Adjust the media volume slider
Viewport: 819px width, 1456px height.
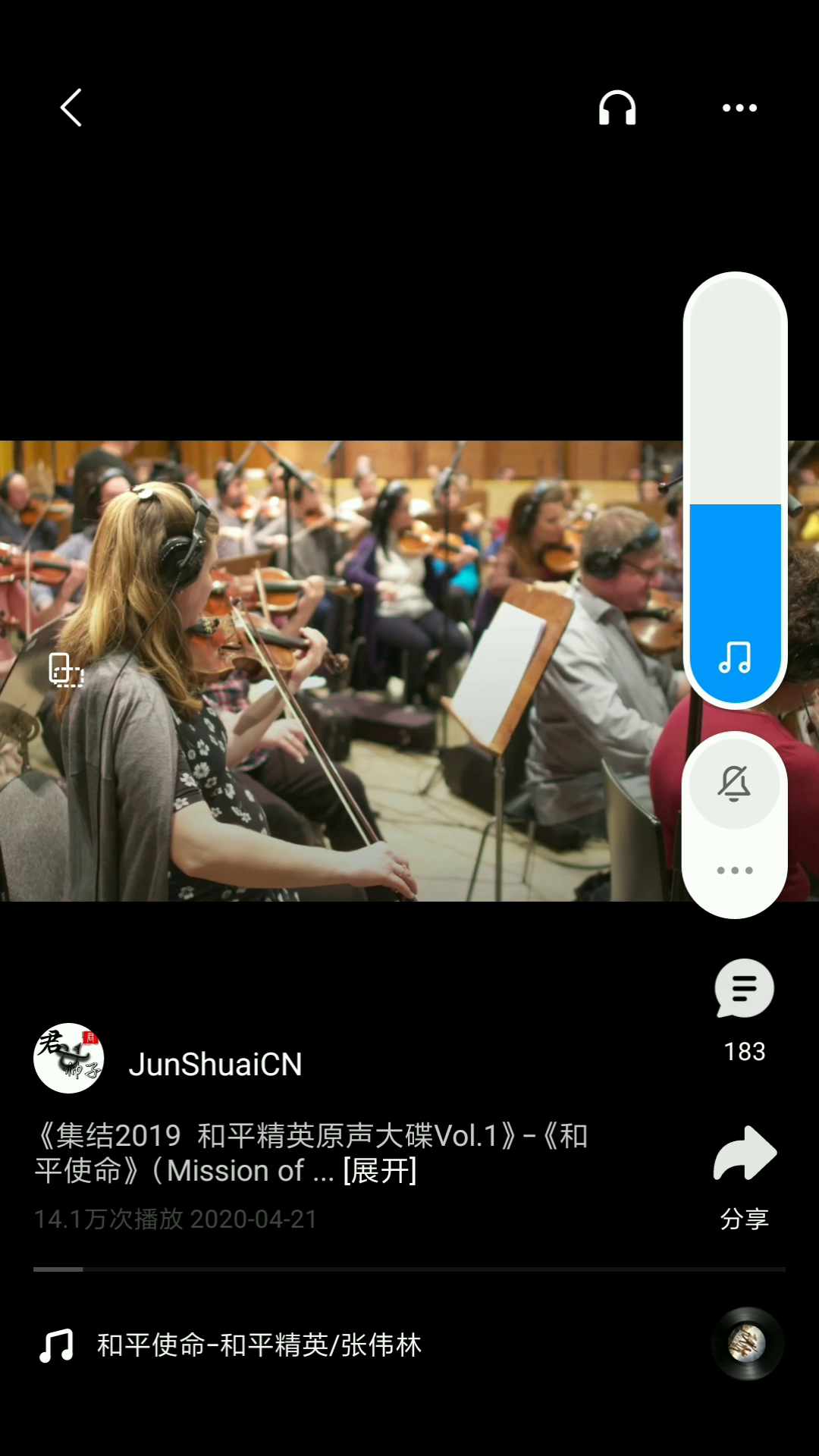pos(735,490)
